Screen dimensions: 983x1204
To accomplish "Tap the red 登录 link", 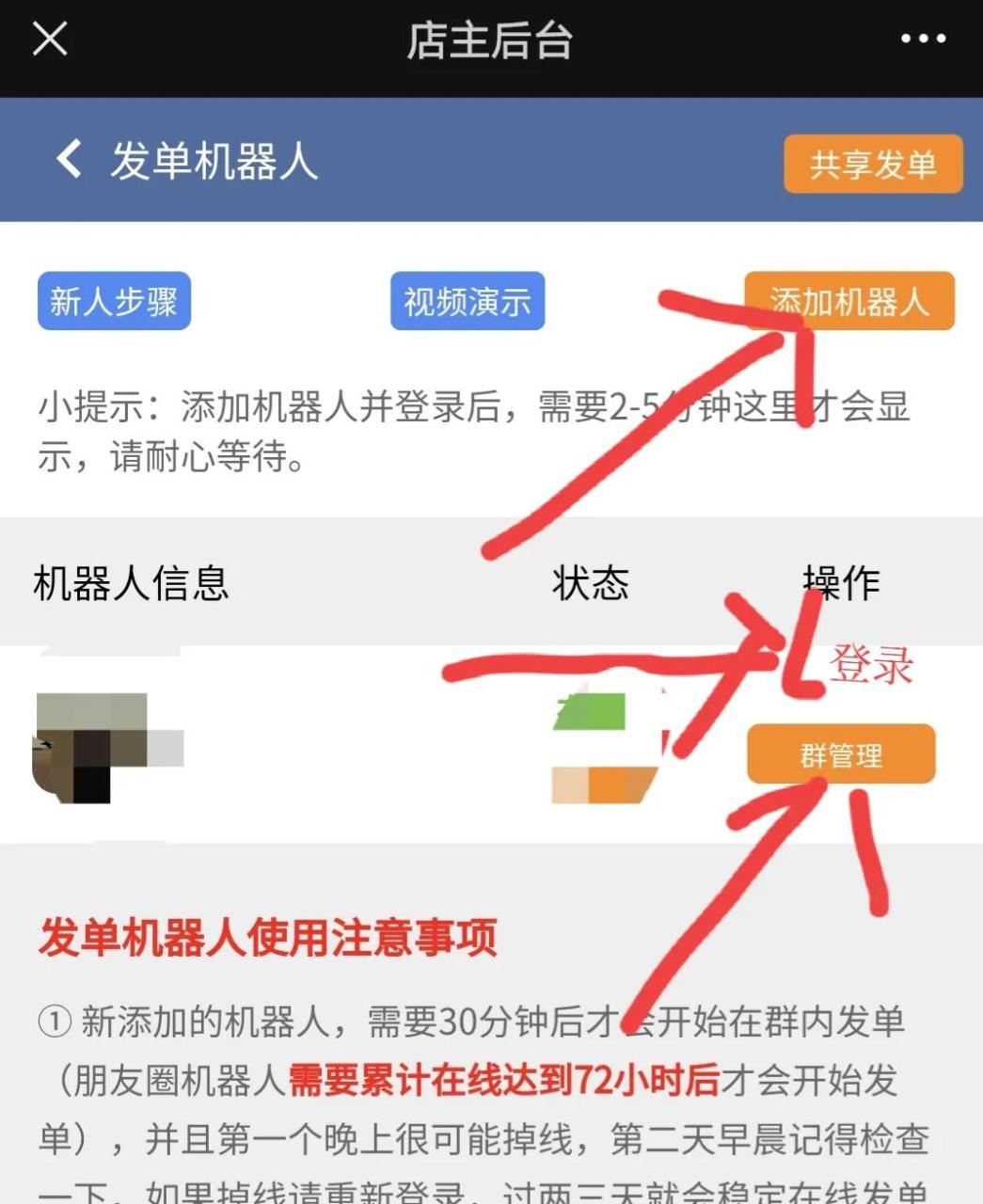I will 870,664.
